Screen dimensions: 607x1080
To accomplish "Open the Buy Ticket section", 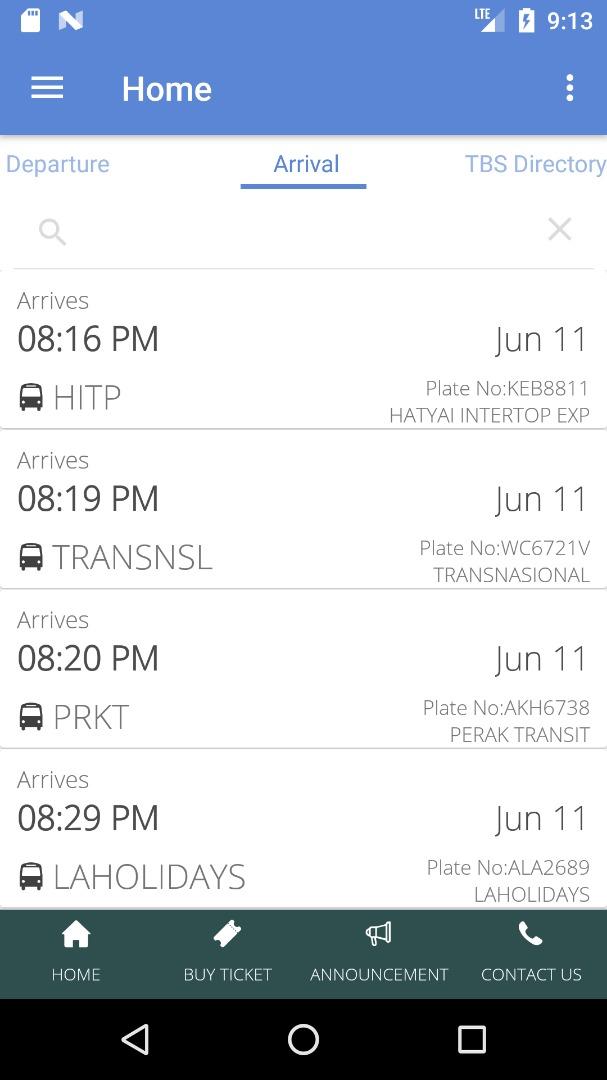I will pyautogui.click(x=227, y=953).
